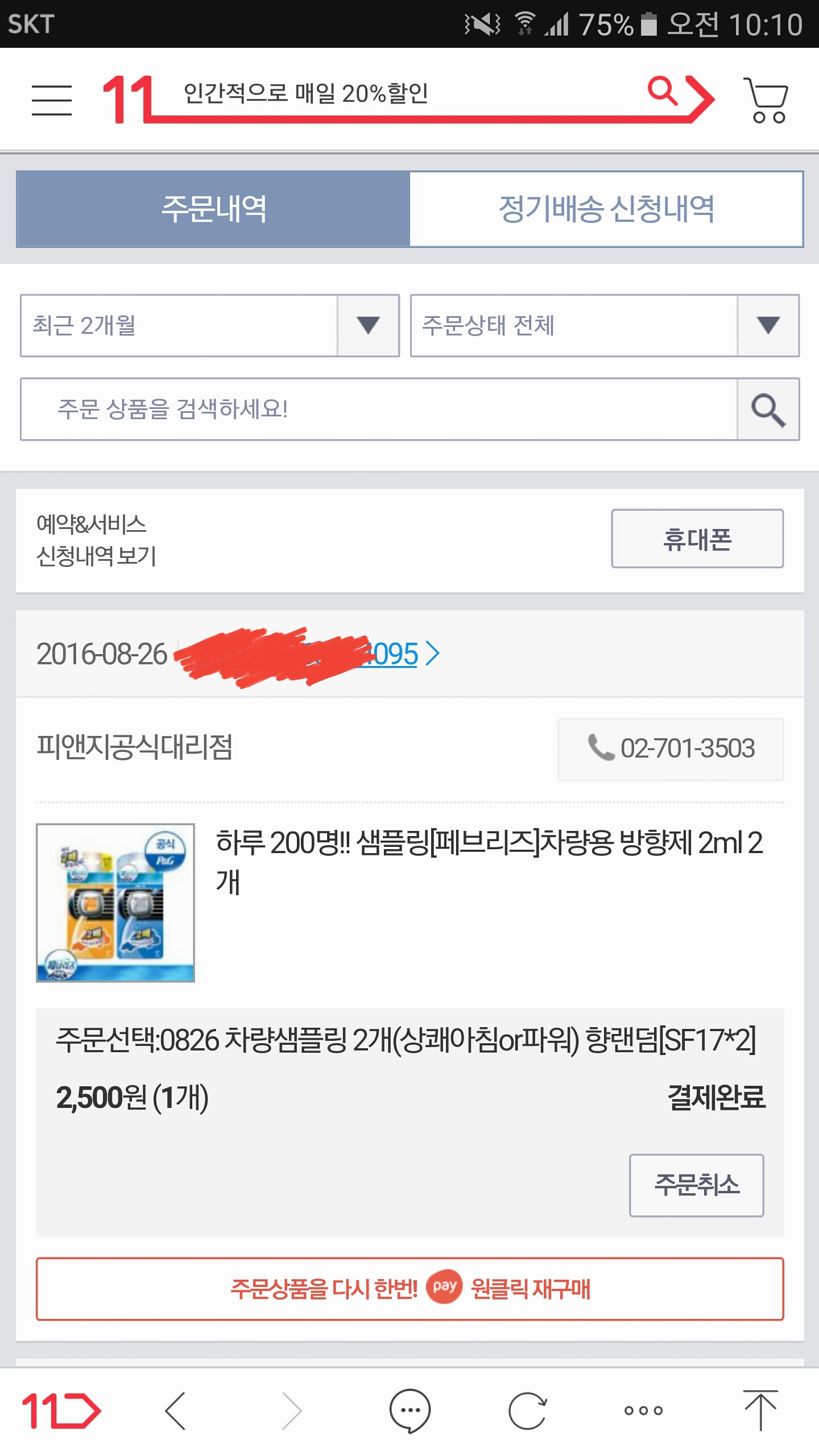Tap 원클릭 재구매 to reorder
The image size is (819, 1456).
click(409, 1289)
